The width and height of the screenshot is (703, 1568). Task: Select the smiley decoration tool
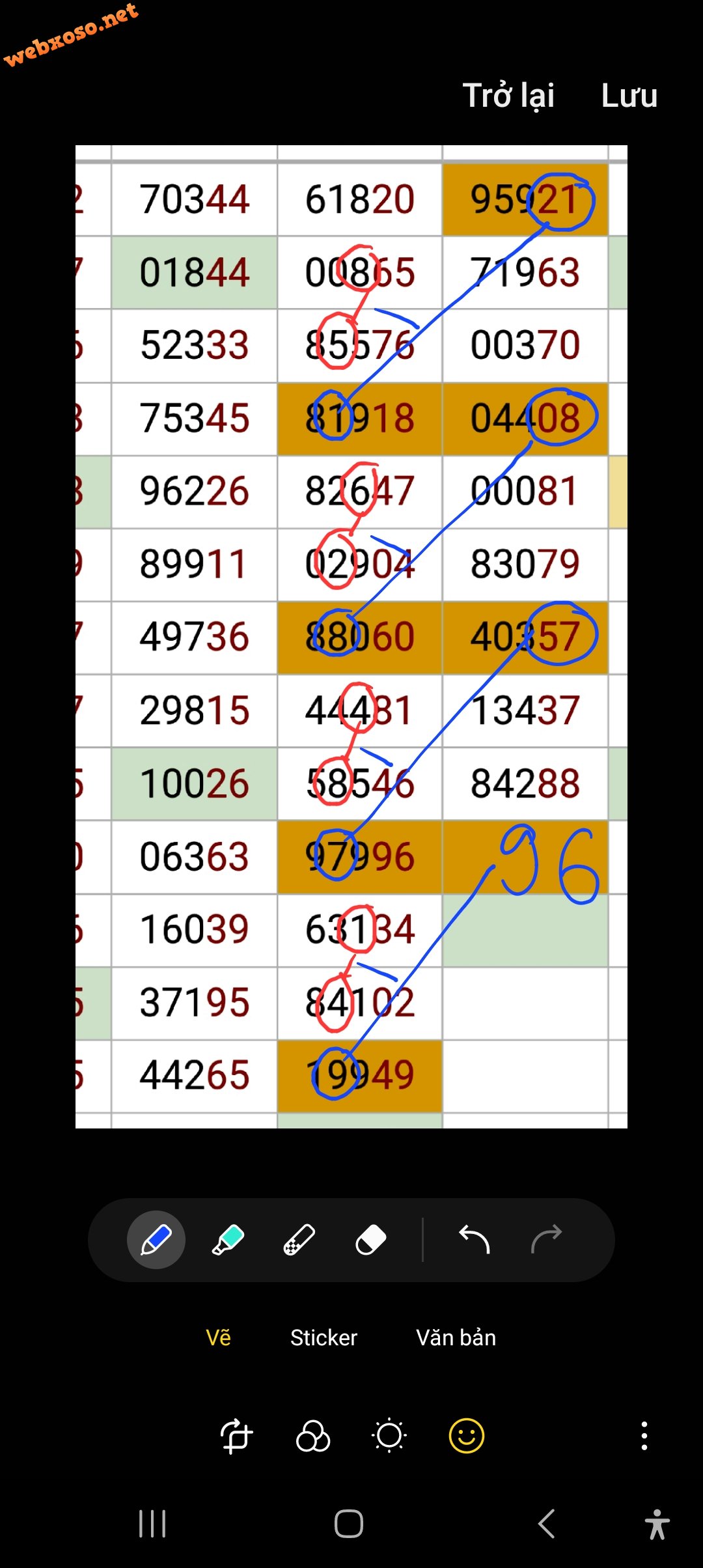click(x=467, y=1436)
